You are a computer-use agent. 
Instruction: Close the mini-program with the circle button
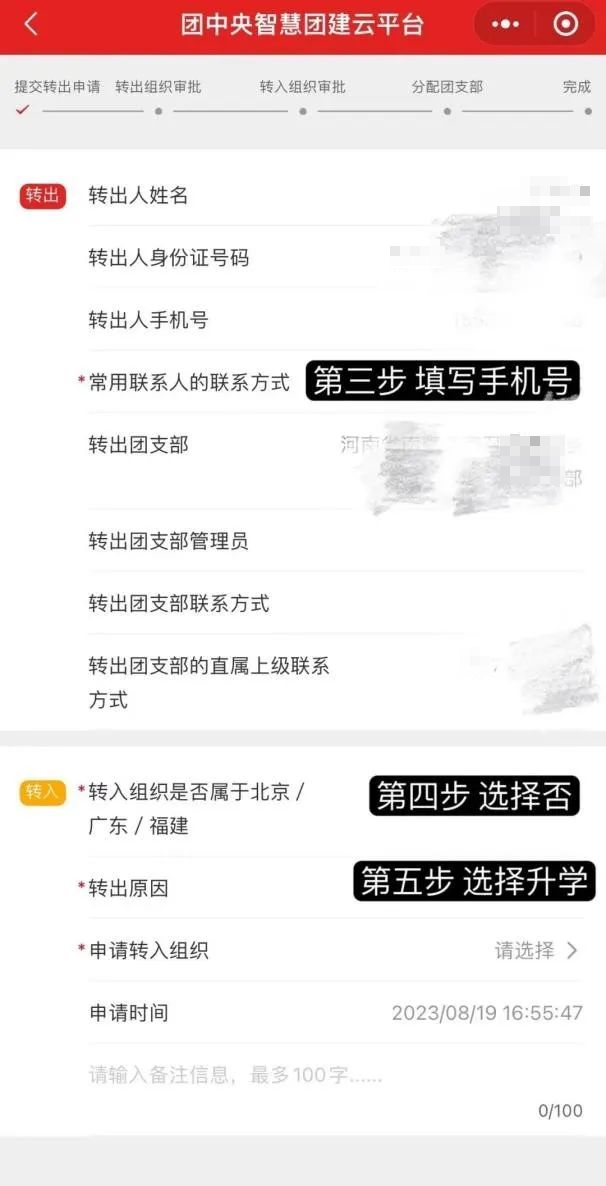(x=566, y=25)
